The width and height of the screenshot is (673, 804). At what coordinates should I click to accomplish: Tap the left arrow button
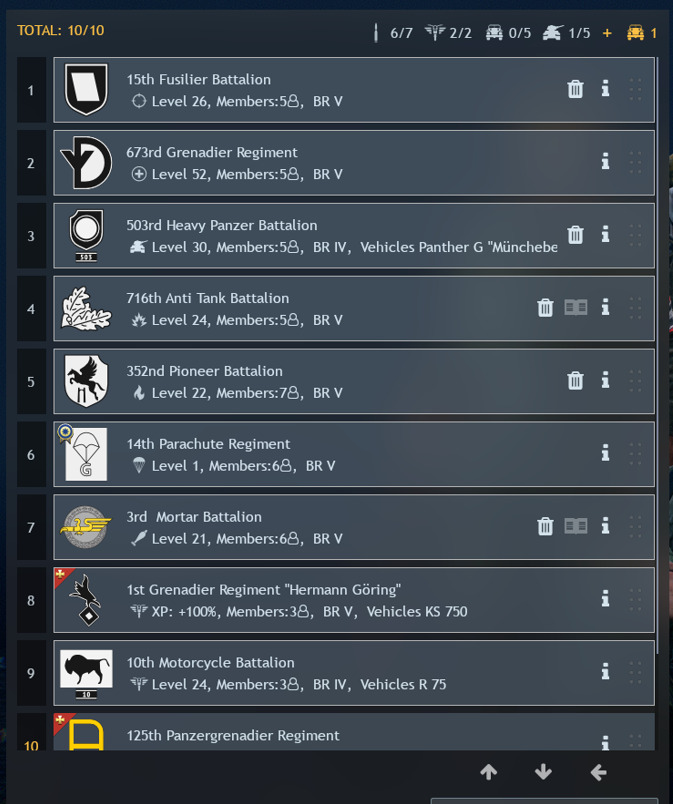598,772
